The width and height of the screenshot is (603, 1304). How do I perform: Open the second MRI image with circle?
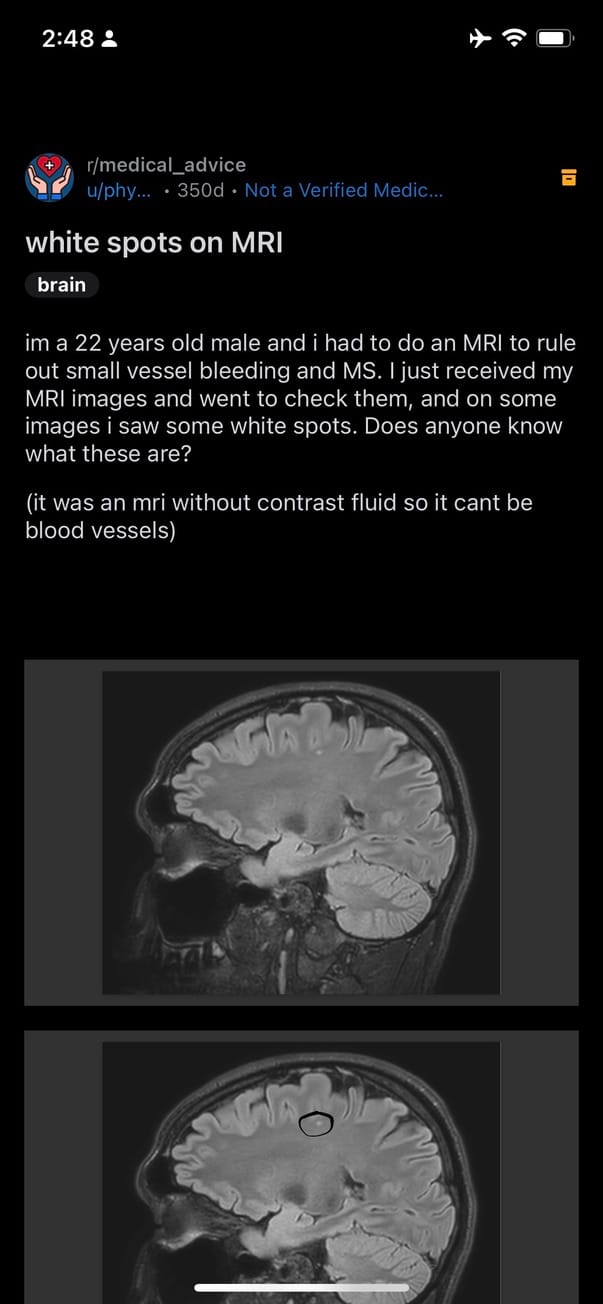click(x=301, y=1160)
